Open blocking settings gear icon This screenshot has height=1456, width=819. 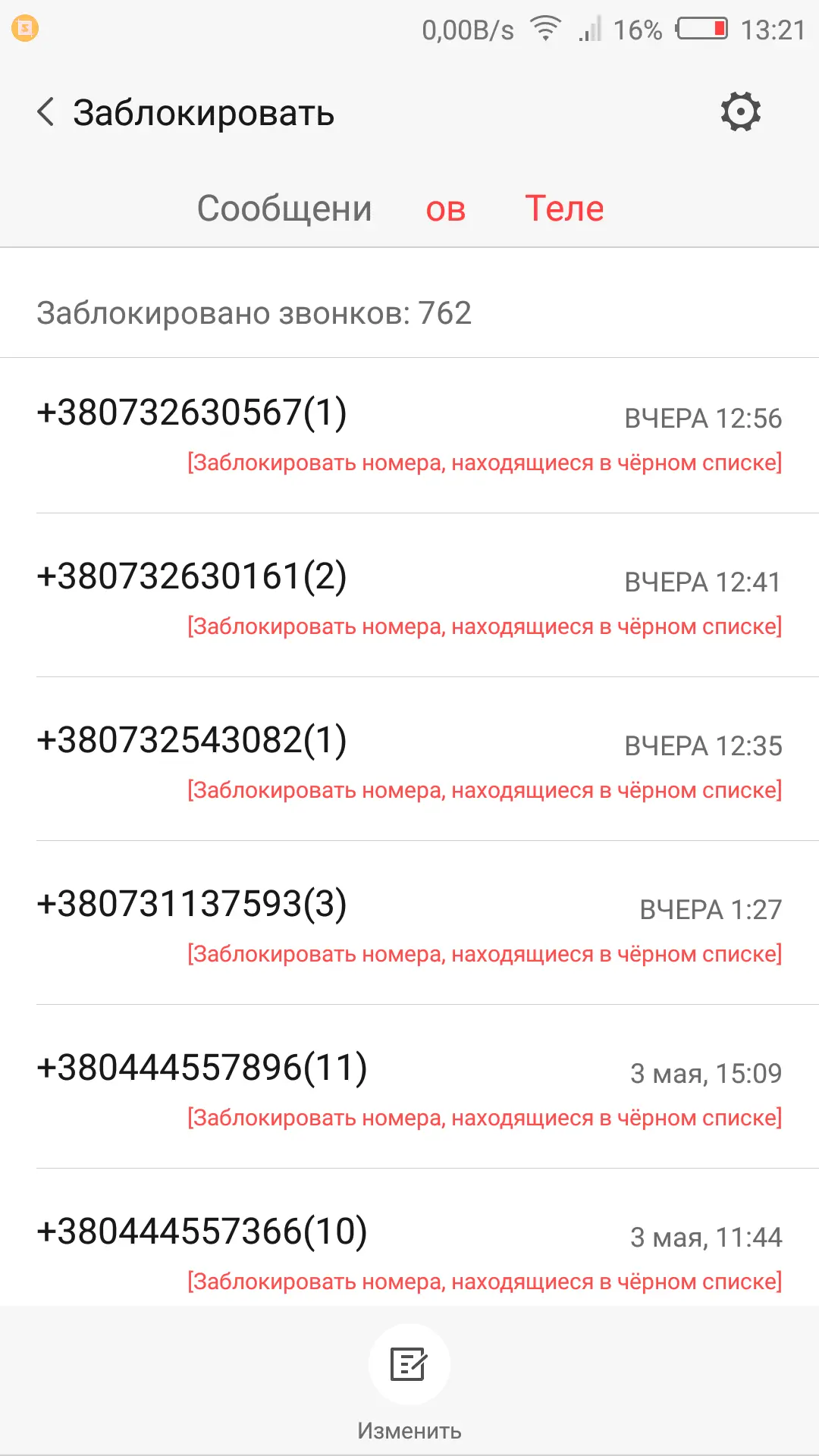[740, 112]
